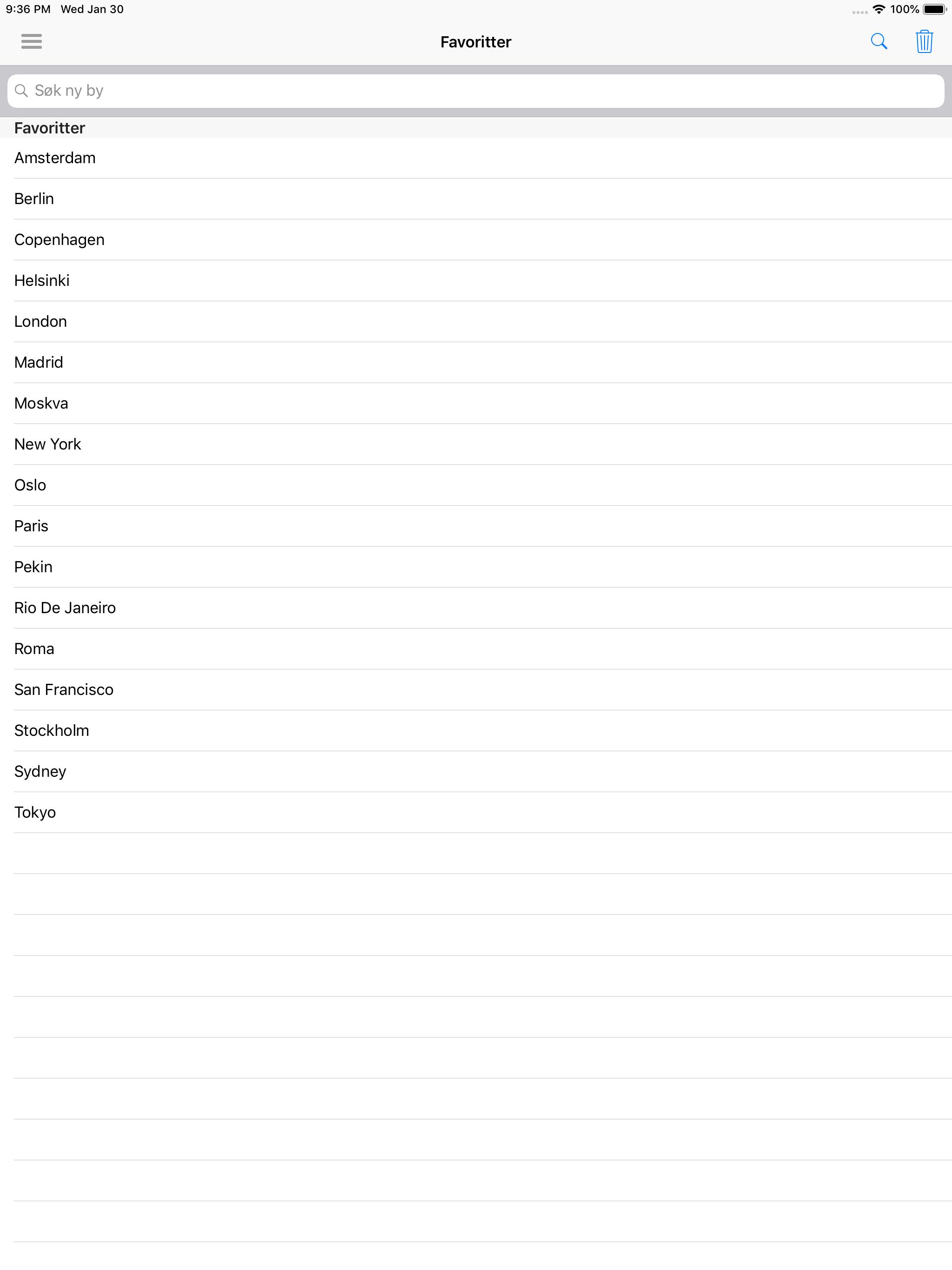Tap the date Wed Jan 30
Image resolution: width=952 pixels, height=1270 pixels.
pos(92,9)
